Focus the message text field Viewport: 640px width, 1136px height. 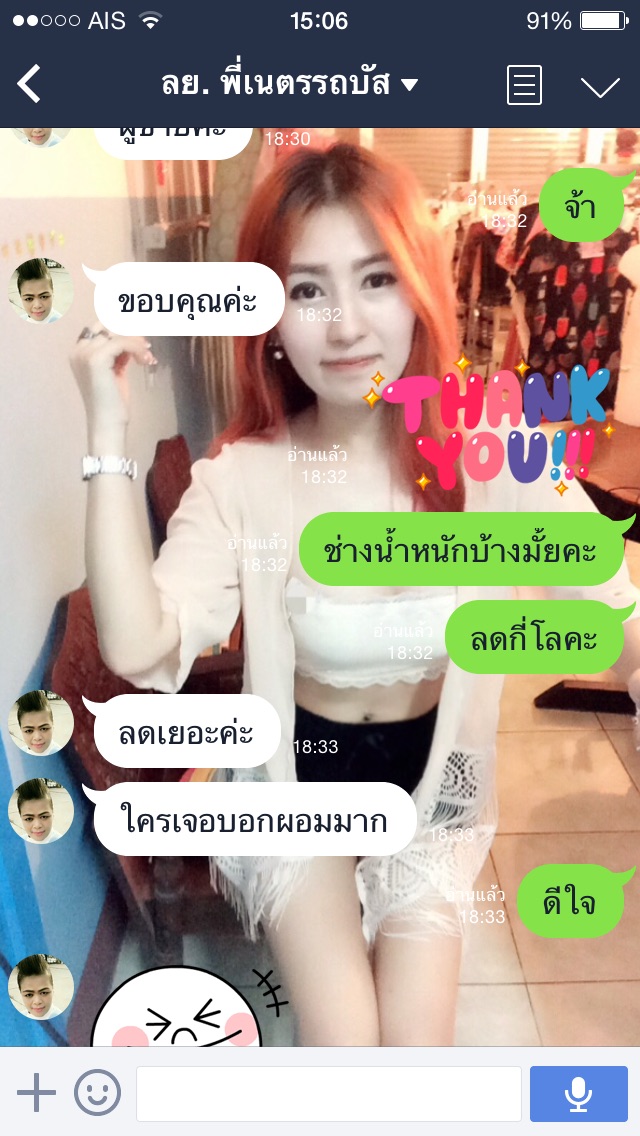pyautogui.click(x=328, y=1093)
